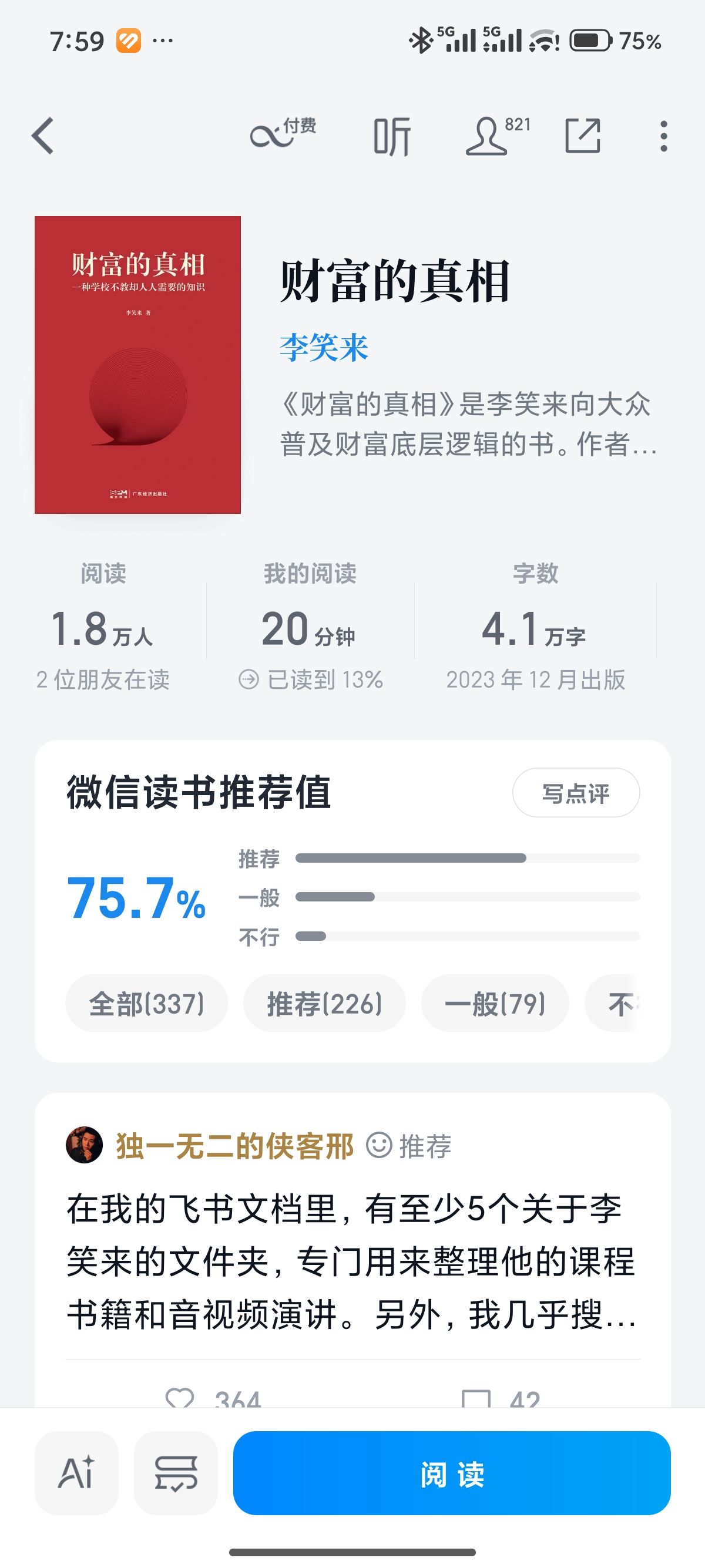Open author 李笑来's page
The height and width of the screenshot is (1568, 705).
coord(324,348)
